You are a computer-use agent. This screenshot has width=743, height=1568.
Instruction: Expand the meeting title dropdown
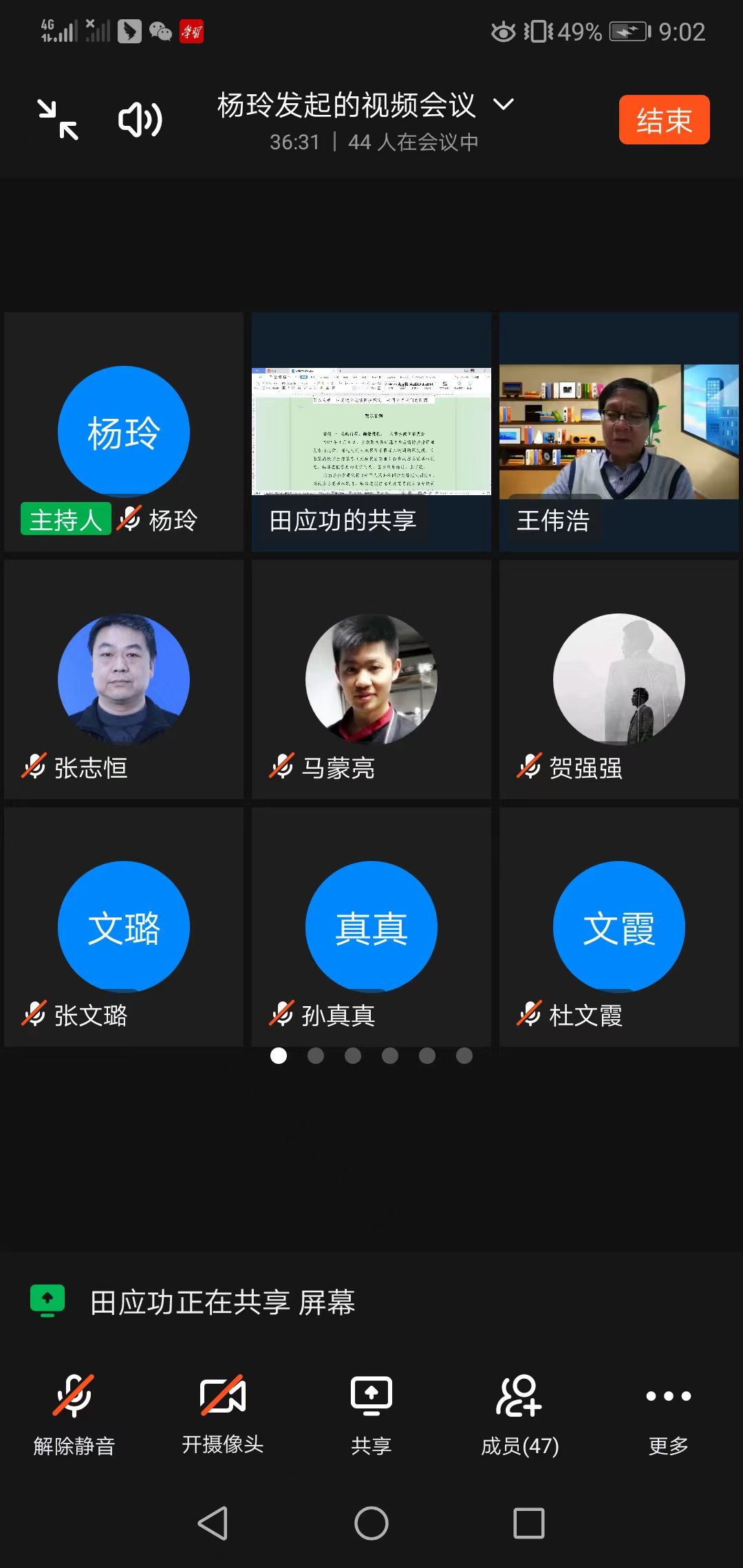click(504, 105)
